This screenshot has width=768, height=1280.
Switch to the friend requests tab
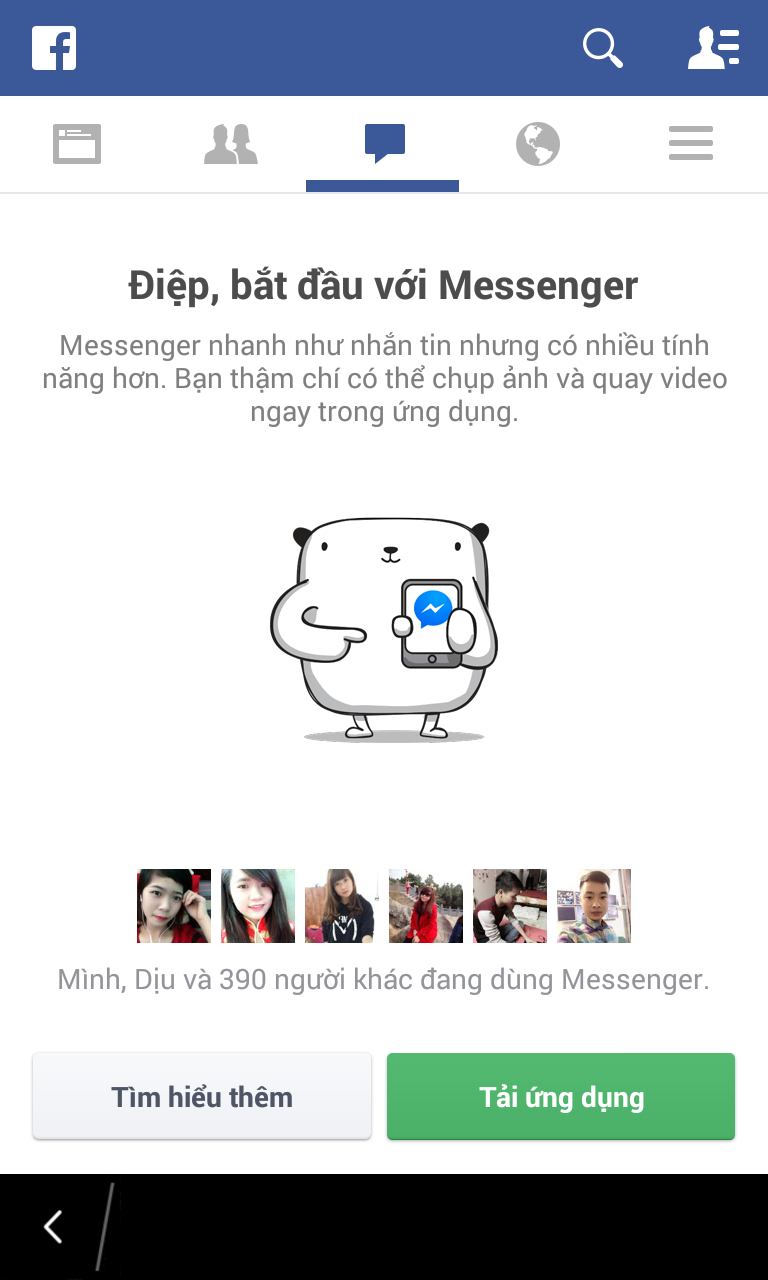tap(231, 144)
